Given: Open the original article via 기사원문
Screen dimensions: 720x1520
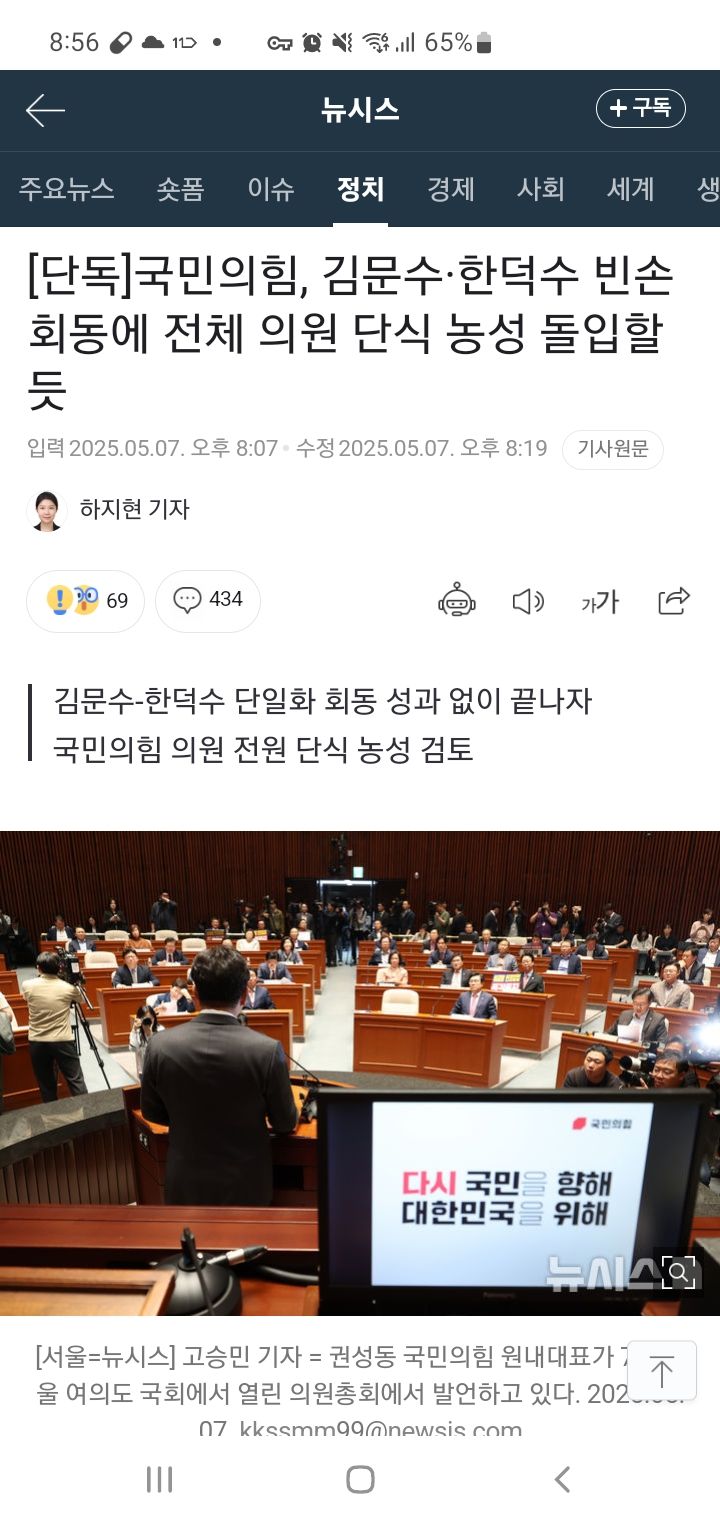Looking at the screenshot, I should (x=612, y=449).
